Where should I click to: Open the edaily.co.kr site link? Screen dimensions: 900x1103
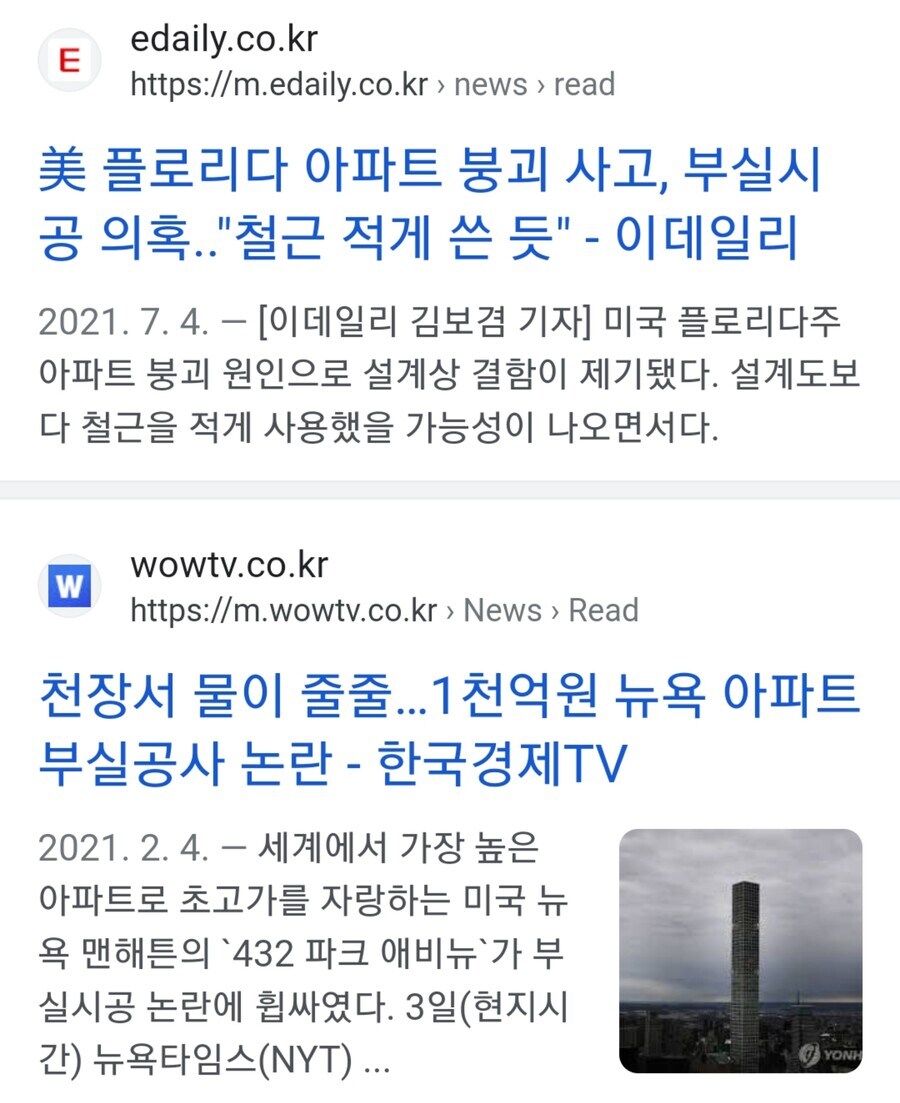coord(224,40)
